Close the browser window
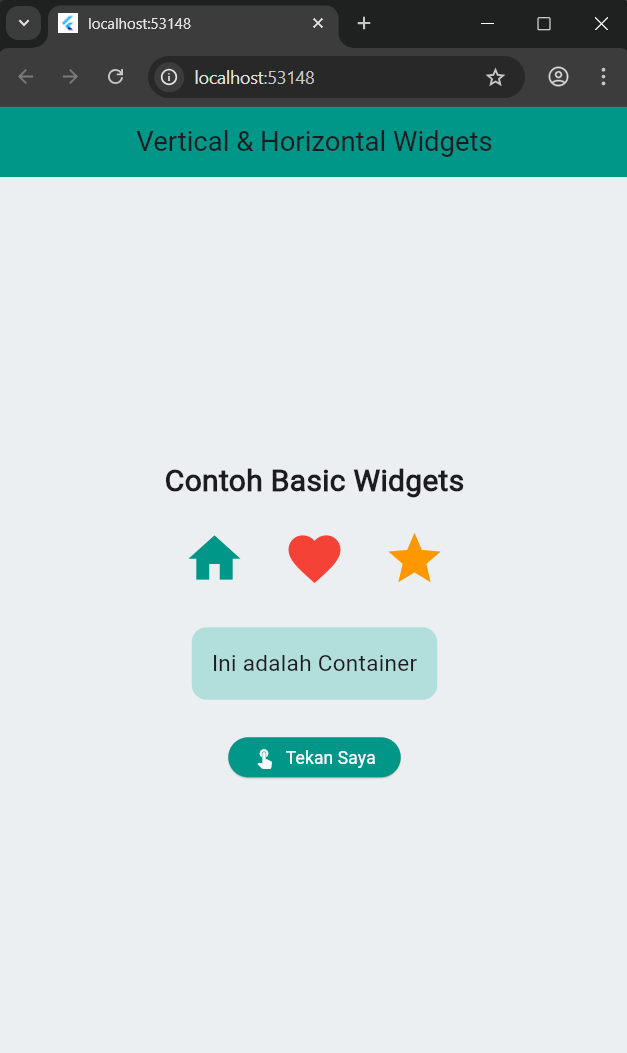This screenshot has height=1053, width=627. point(601,23)
